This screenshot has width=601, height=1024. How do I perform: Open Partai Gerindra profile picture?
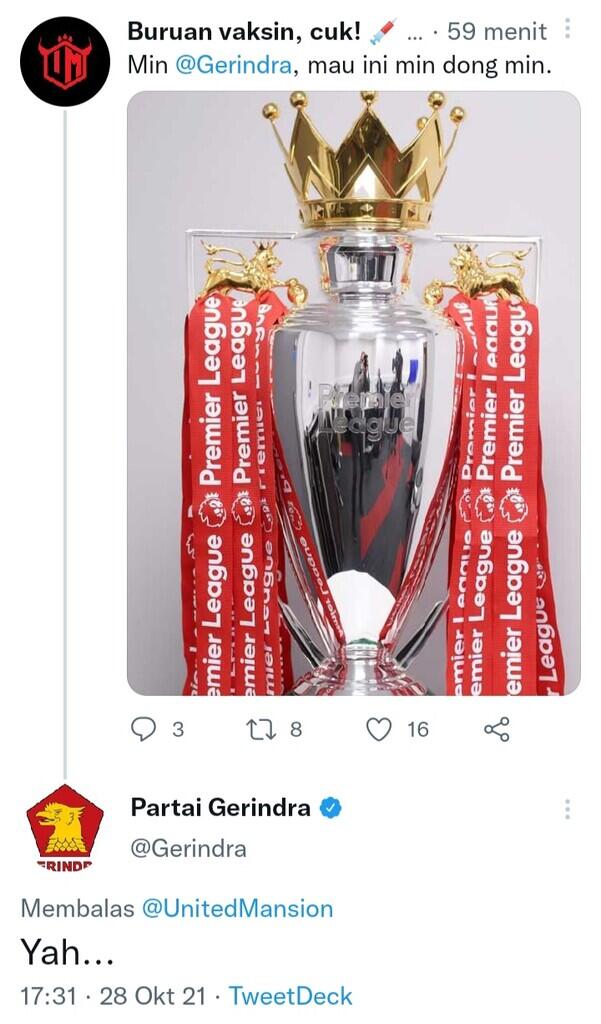[x=64, y=829]
